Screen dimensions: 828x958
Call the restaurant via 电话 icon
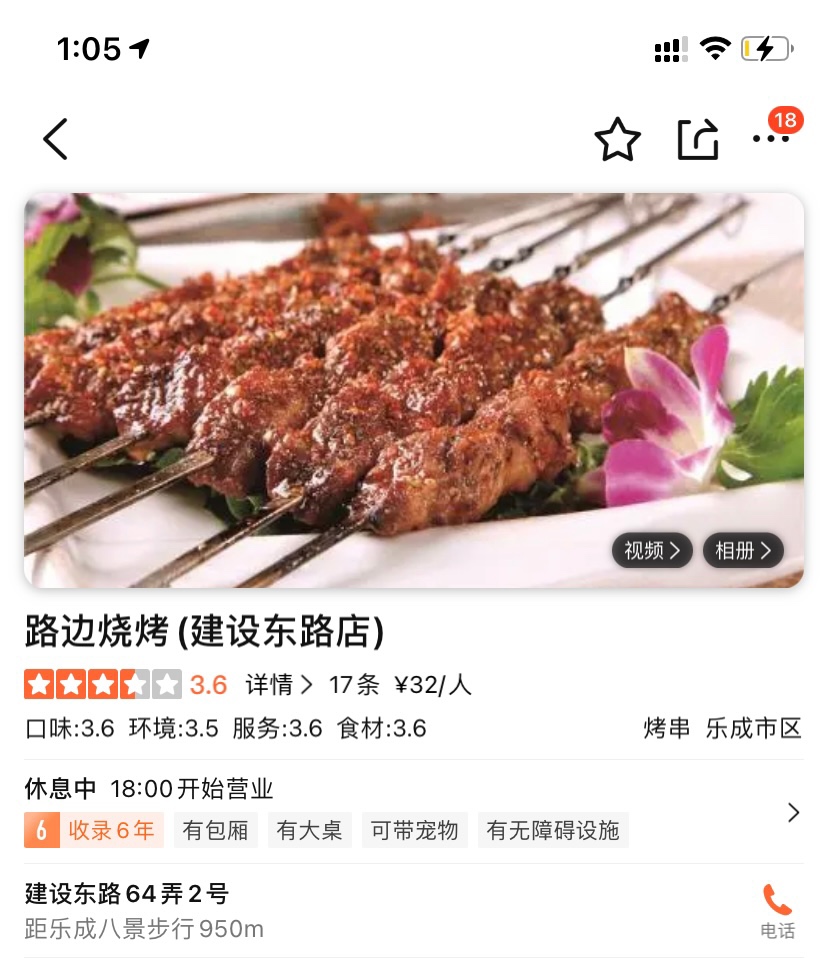tap(777, 910)
